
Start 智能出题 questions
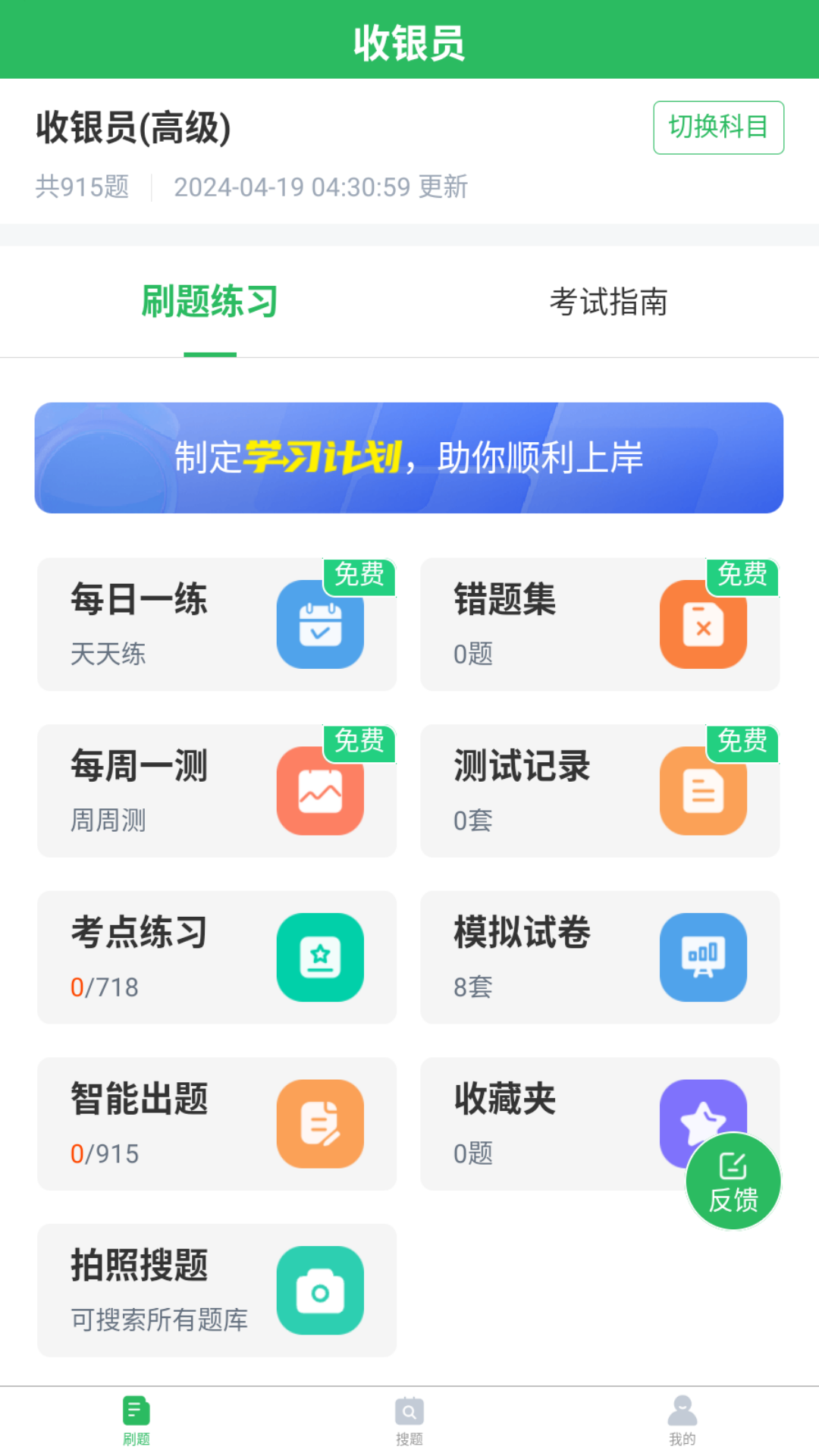pyautogui.click(x=217, y=1124)
